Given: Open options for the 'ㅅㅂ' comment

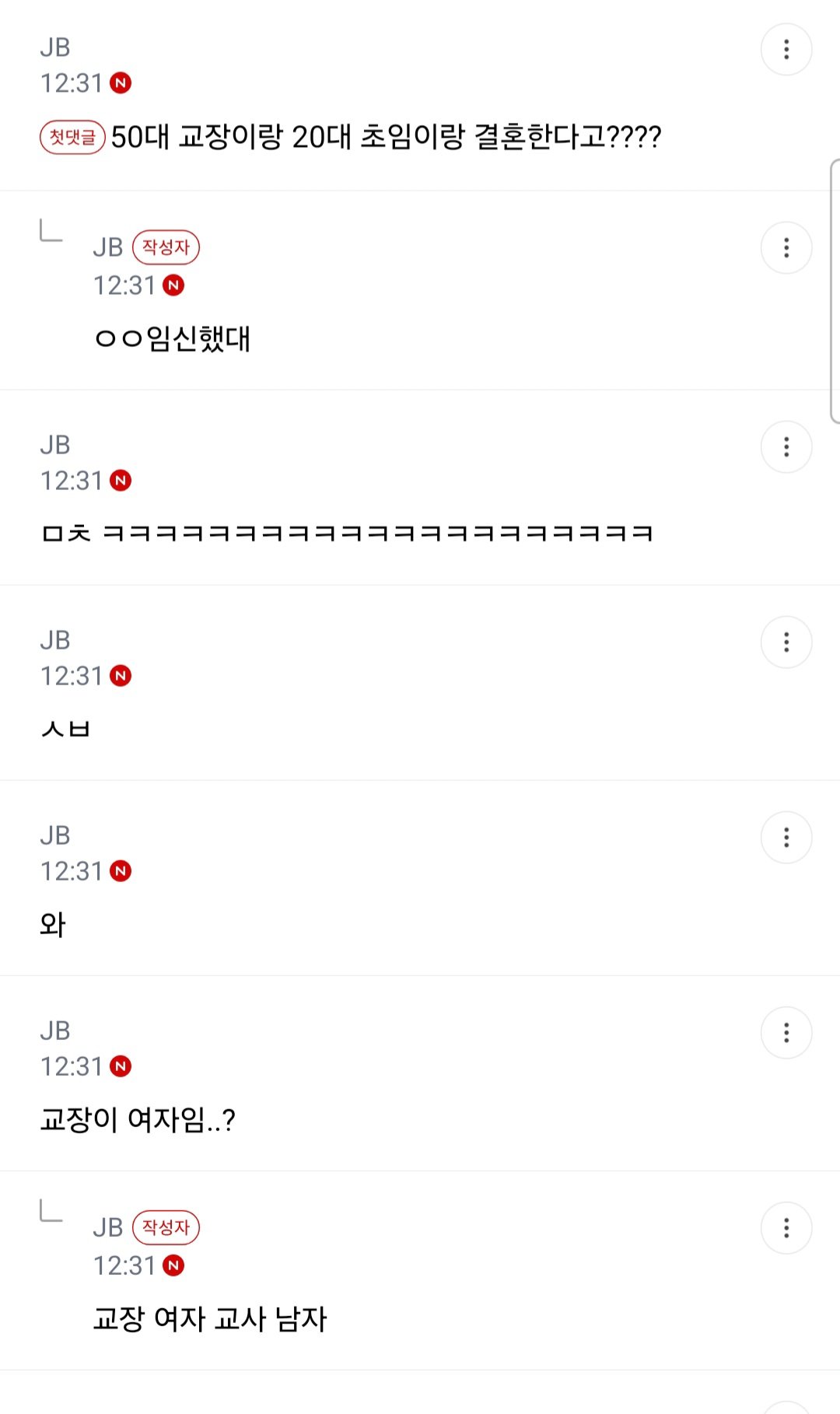Looking at the screenshot, I should tap(786, 642).
